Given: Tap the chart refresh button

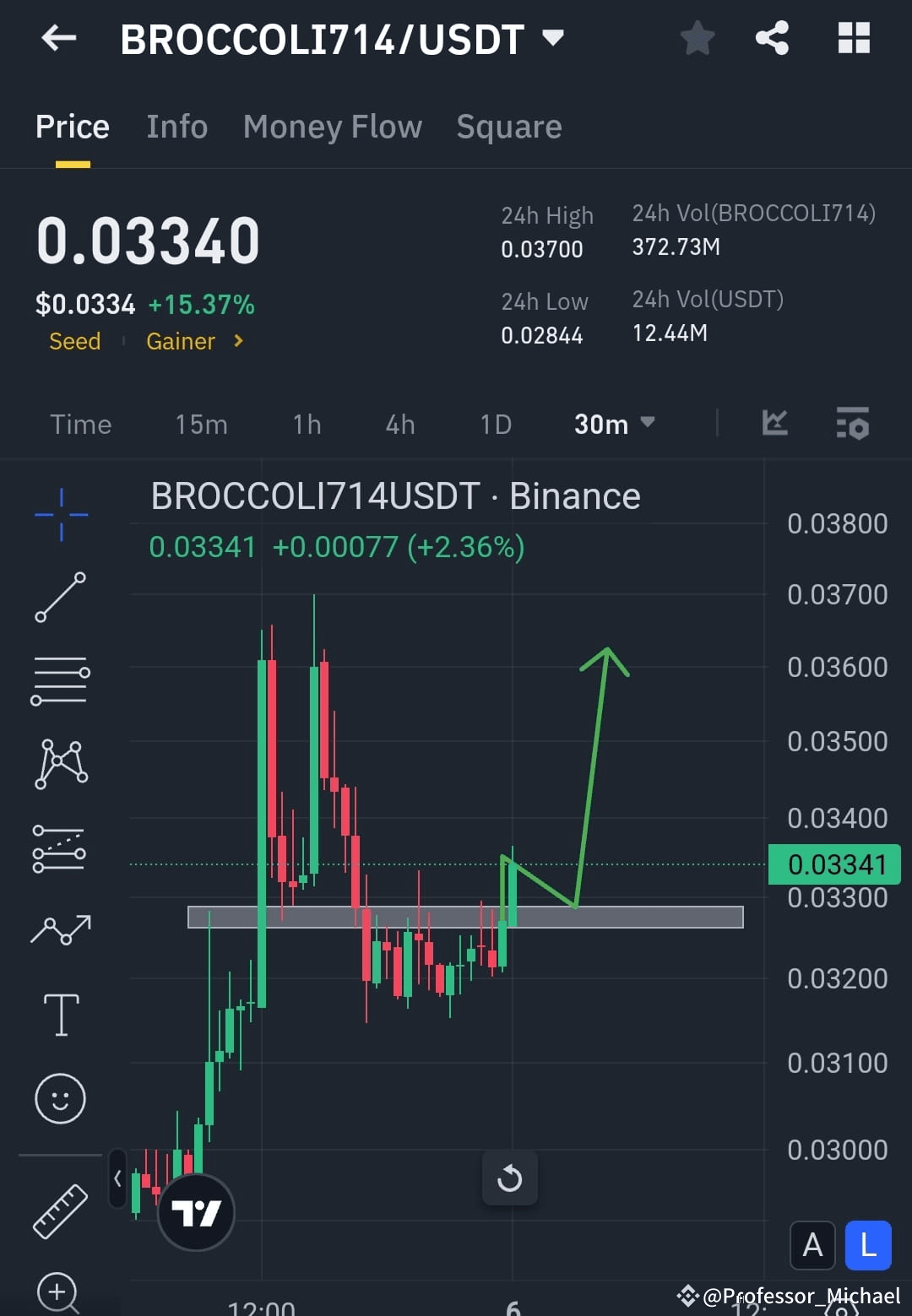Looking at the screenshot, I should (x=509, y=1178).
